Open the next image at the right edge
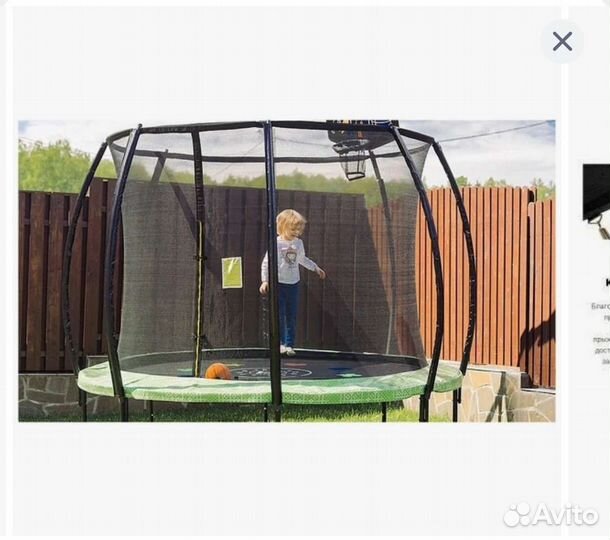610x540 pixels. (x=596, y=272)
